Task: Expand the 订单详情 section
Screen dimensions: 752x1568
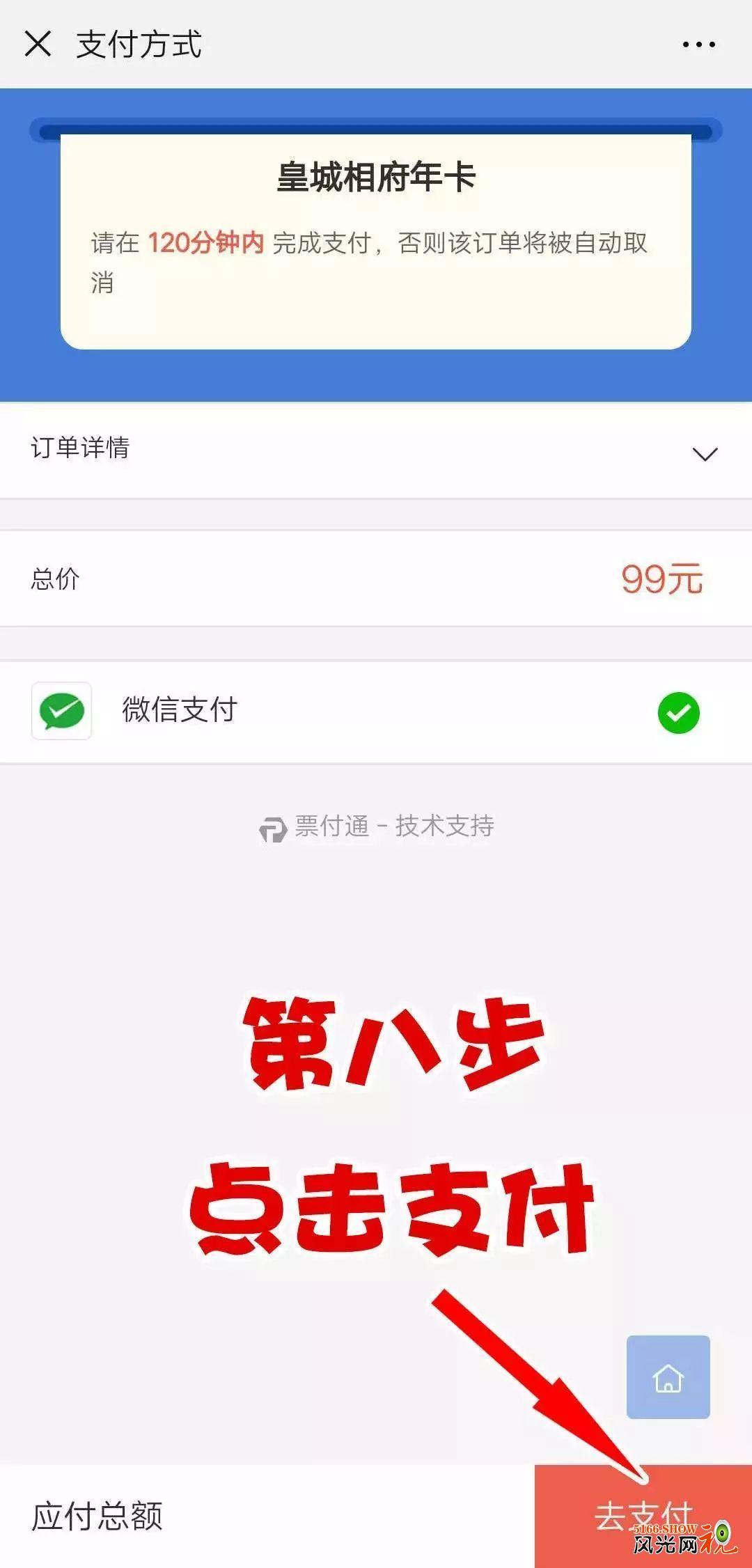Action: pos(376,450)
